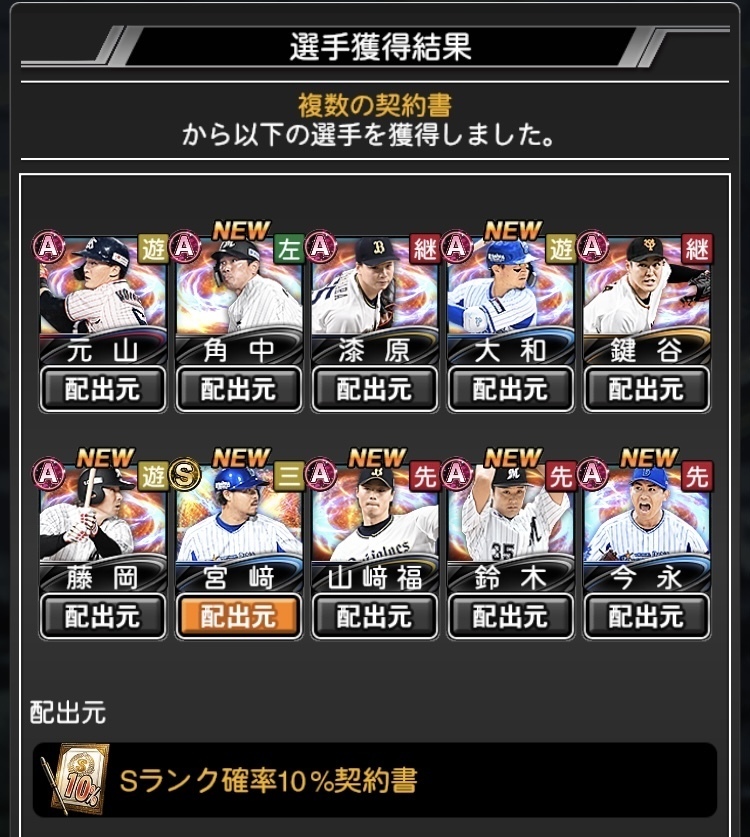The image size is (750, 837).
Task: View the 今永 player card
Action: [x=647, y=522]
